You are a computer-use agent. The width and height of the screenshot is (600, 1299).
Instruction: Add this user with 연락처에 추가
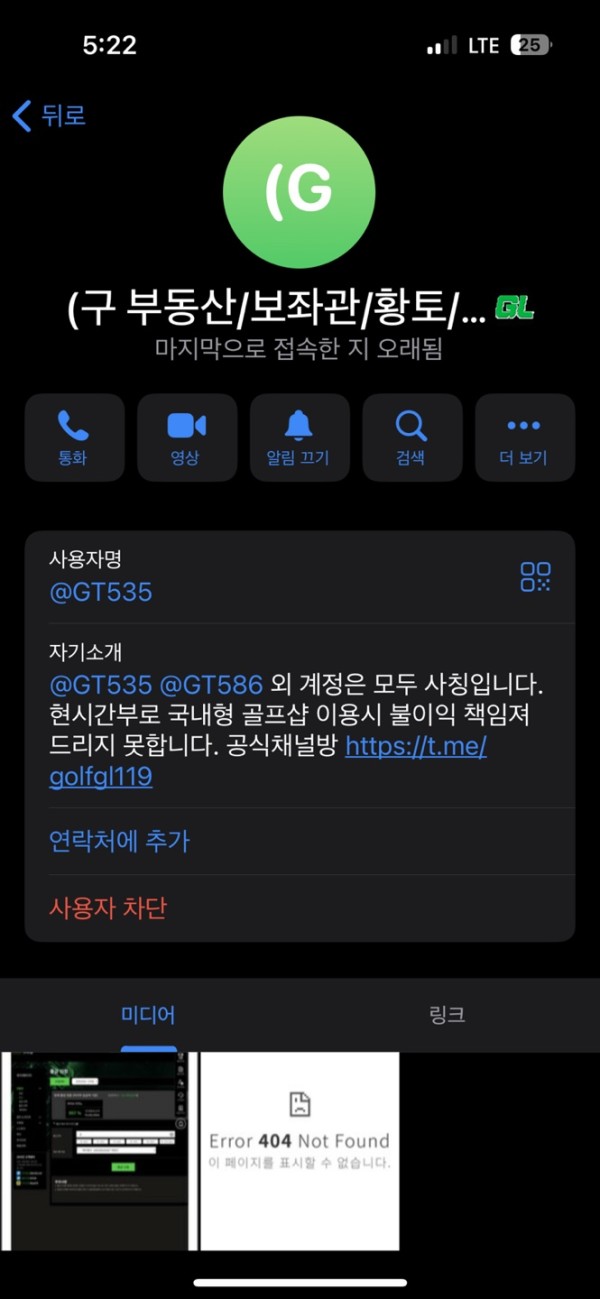tap(119, 841)
